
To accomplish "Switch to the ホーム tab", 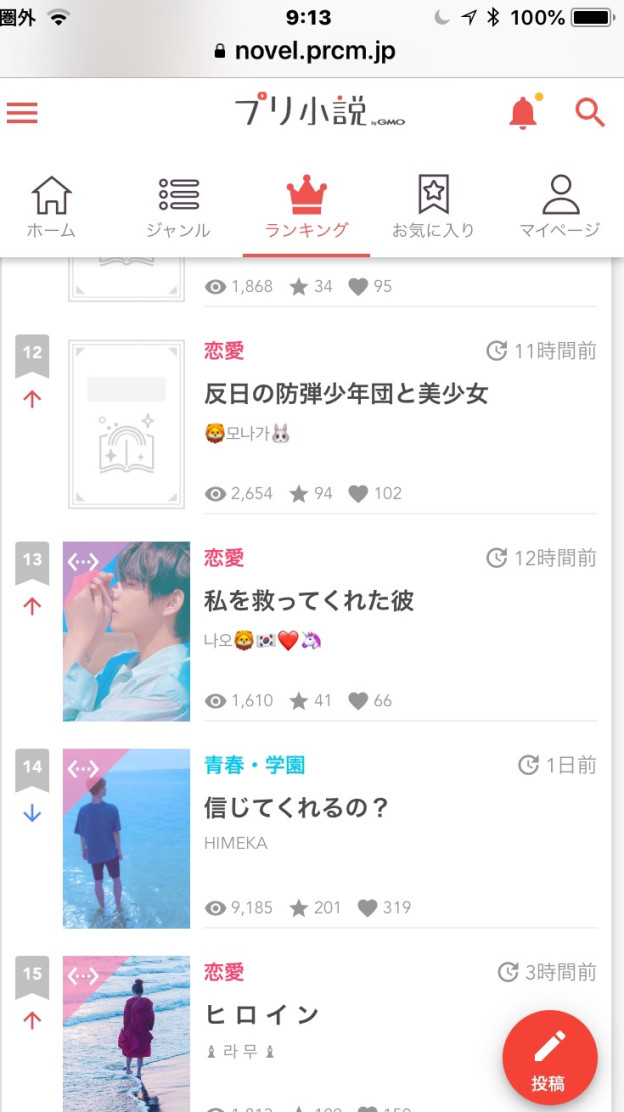I will [51, 206].
